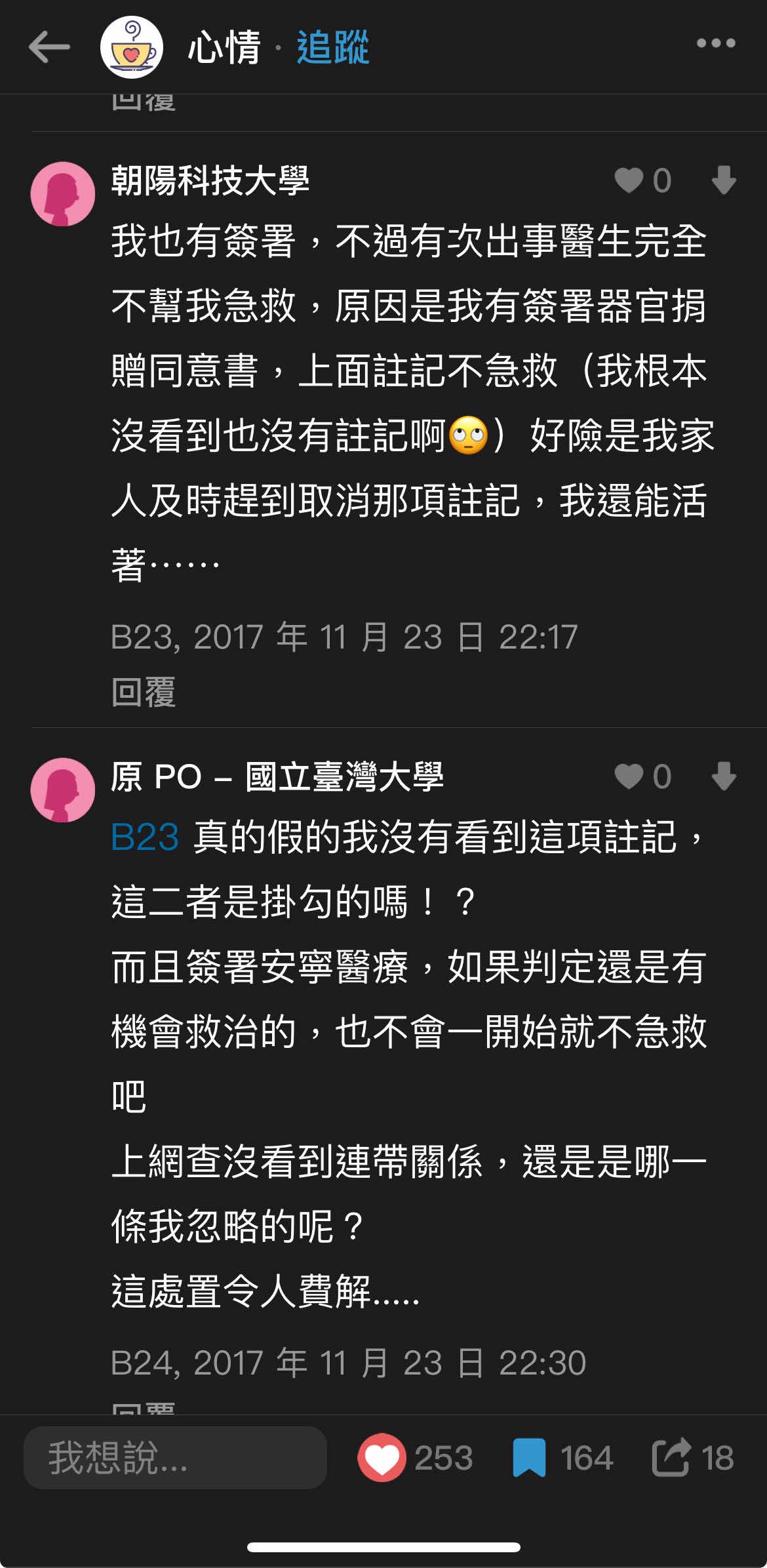Image resolution: width=767 pixels, height=1568 pixels.
Task: Like the 朝陽科技大學 comment
Action: tap(629, 180)
